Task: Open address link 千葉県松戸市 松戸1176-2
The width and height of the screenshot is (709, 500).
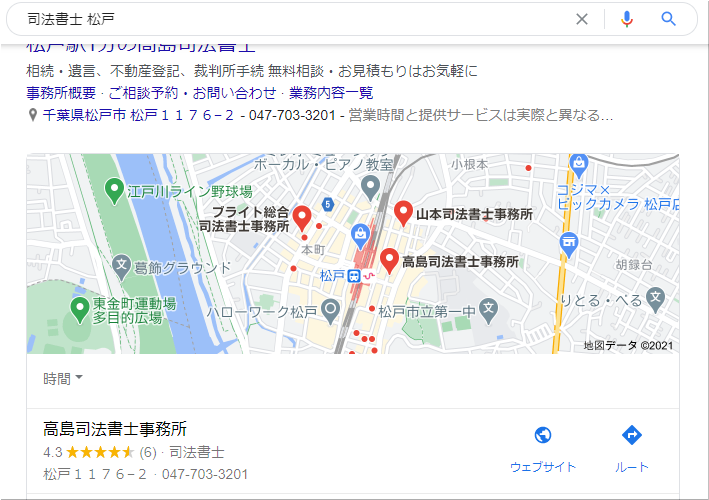Action: (x=138, y=115)
